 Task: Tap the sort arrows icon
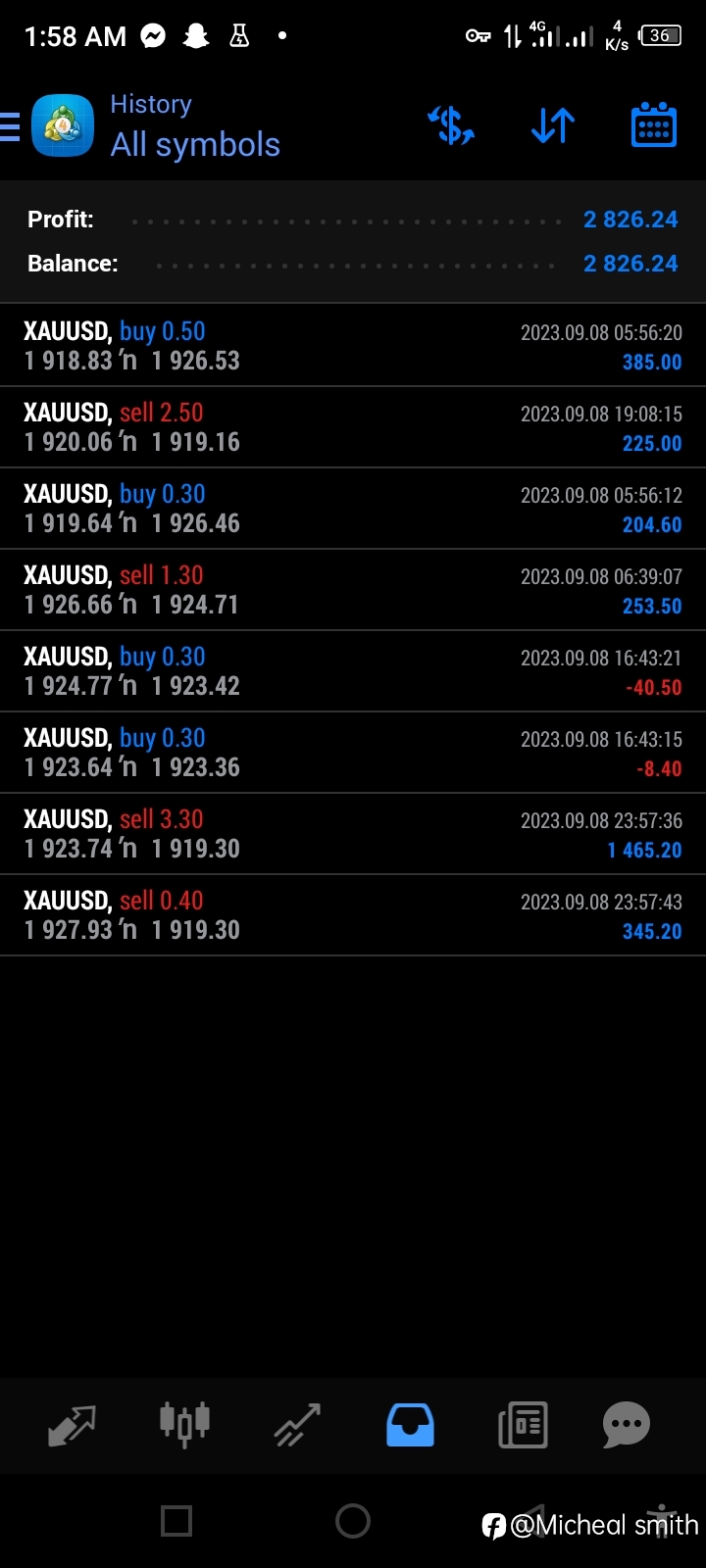(552, 125)
